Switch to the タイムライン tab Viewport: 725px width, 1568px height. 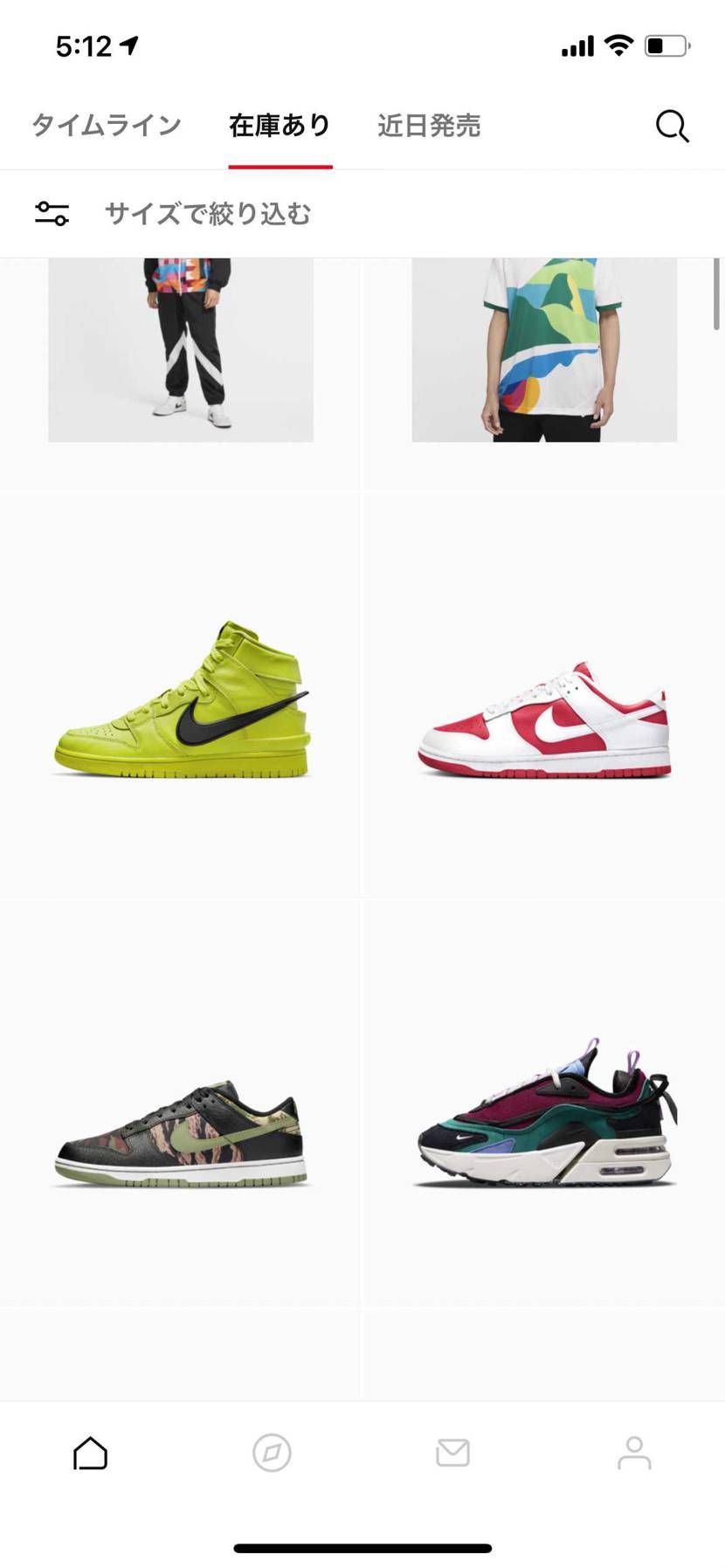pos(106,126)
